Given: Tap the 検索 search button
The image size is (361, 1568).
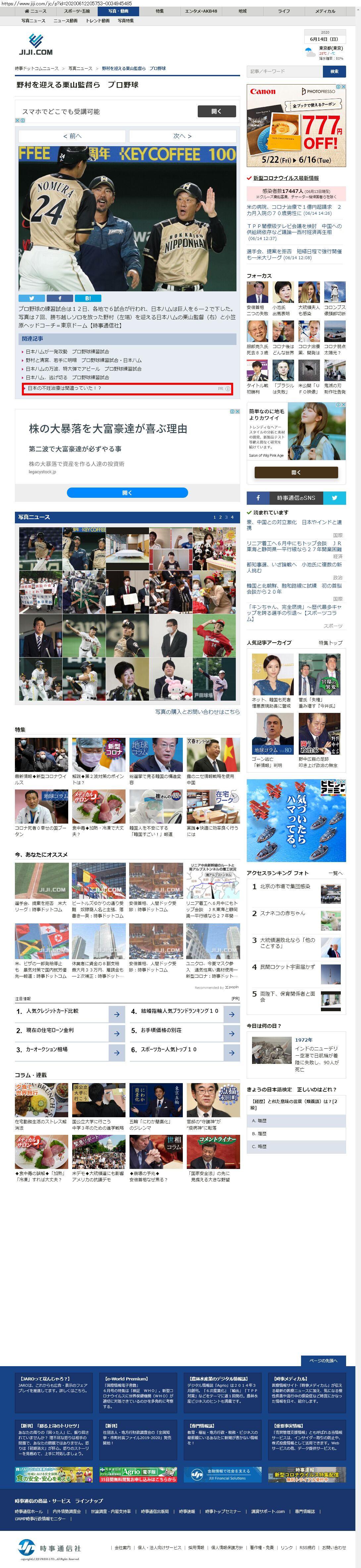Looking at the screenshot, I should 334,71.
